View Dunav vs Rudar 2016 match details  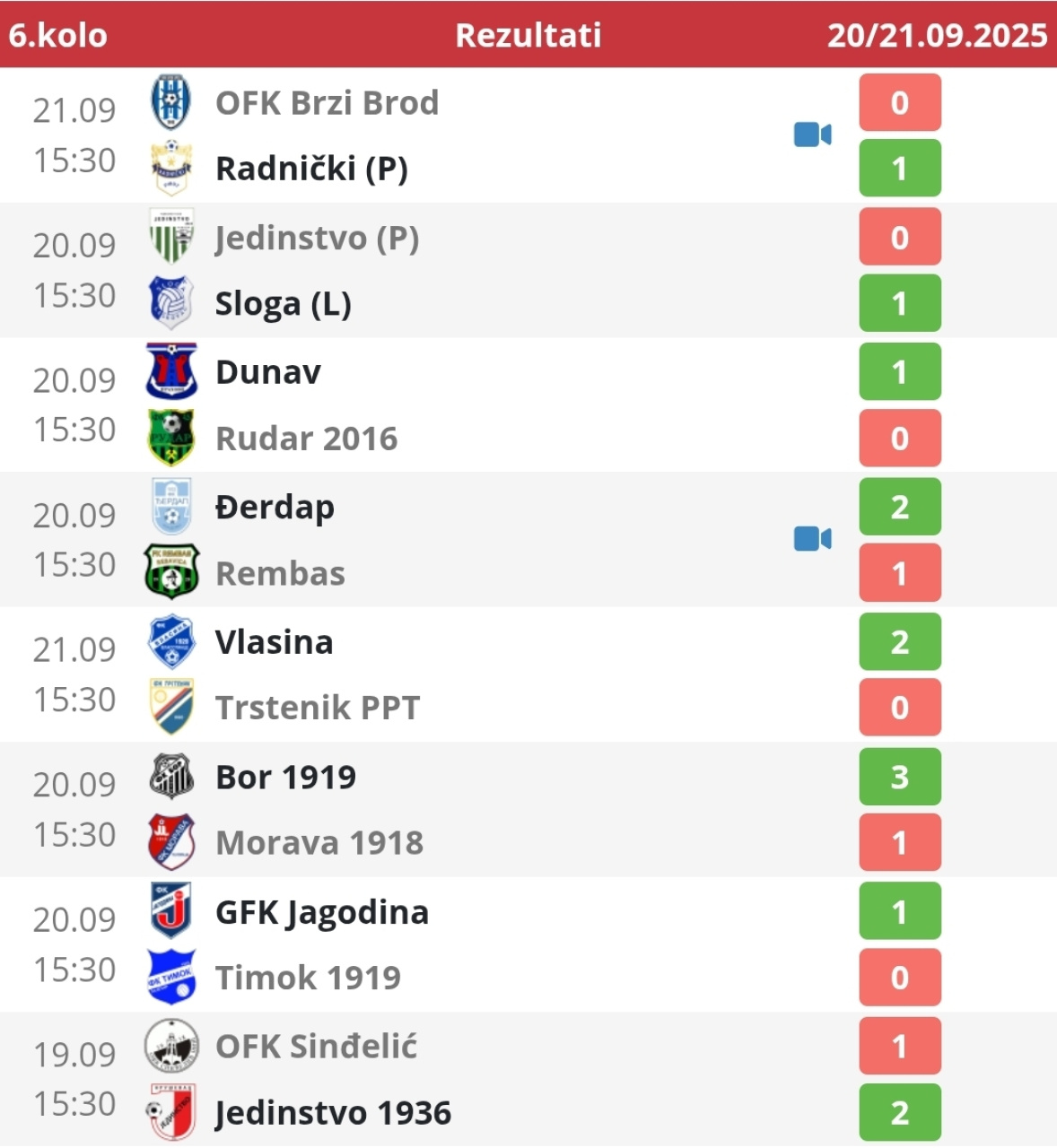(x=528, y=404)
